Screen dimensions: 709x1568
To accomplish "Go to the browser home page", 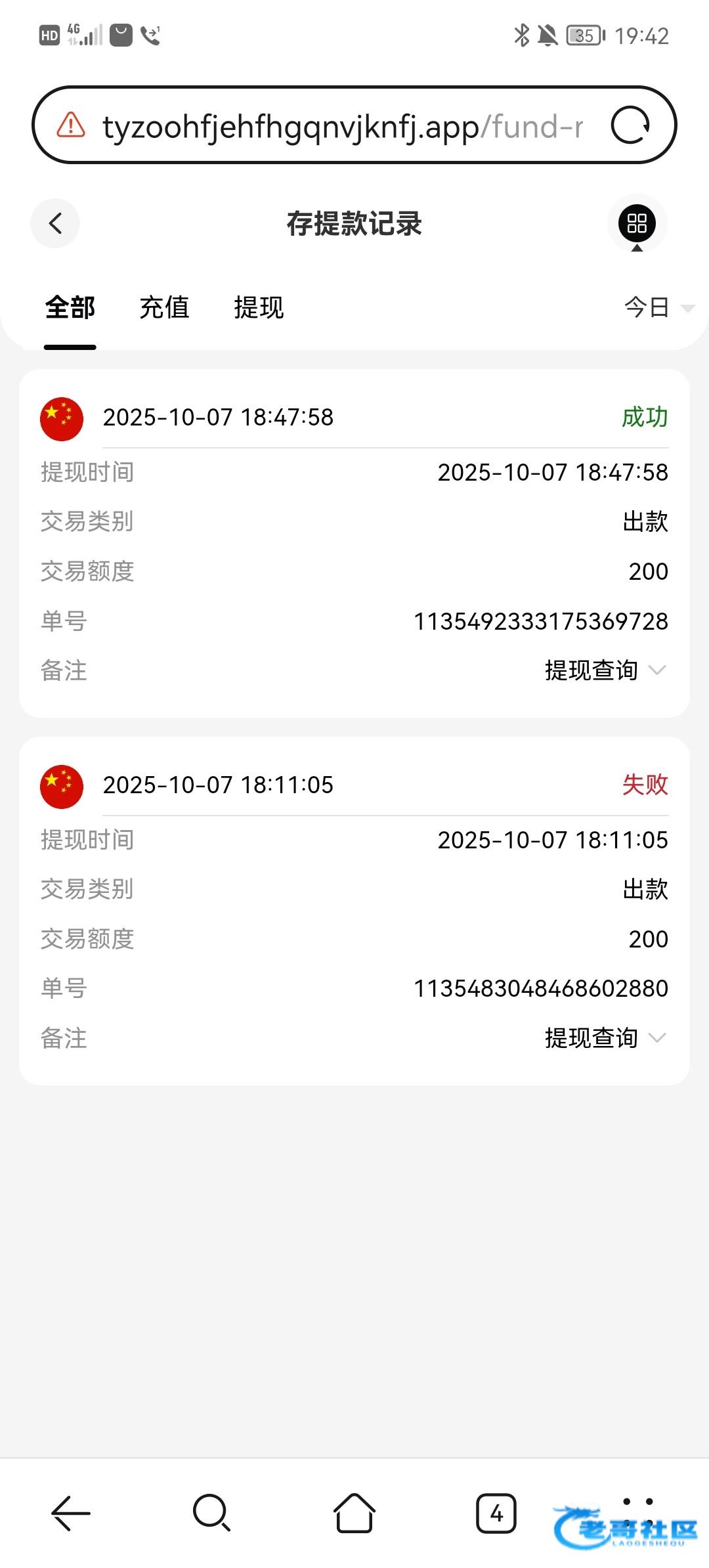I will pyautogui.click(x=354, y=1513).
